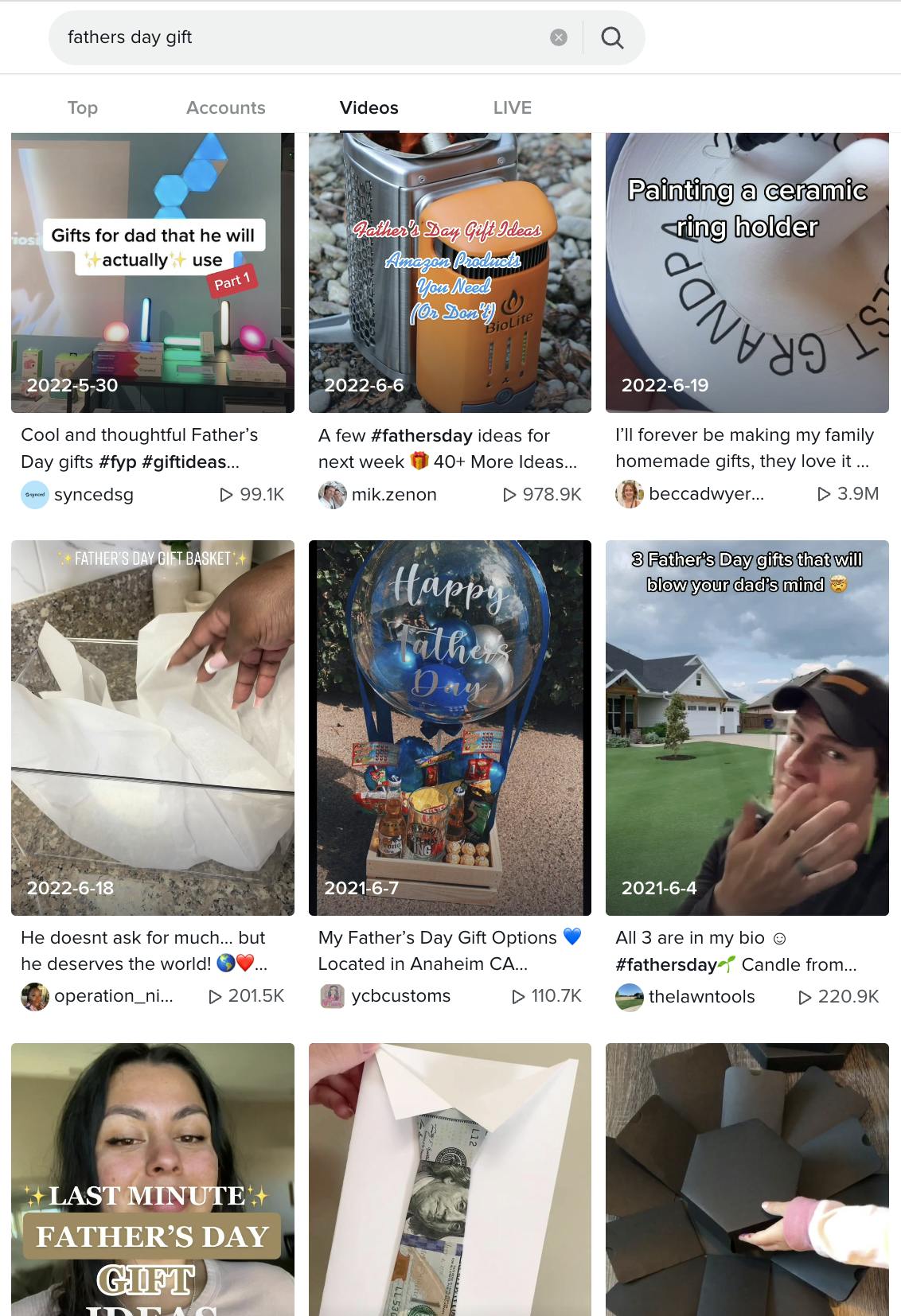
Task: Click syncedsg's profile avatar
Action: point(34,494)
